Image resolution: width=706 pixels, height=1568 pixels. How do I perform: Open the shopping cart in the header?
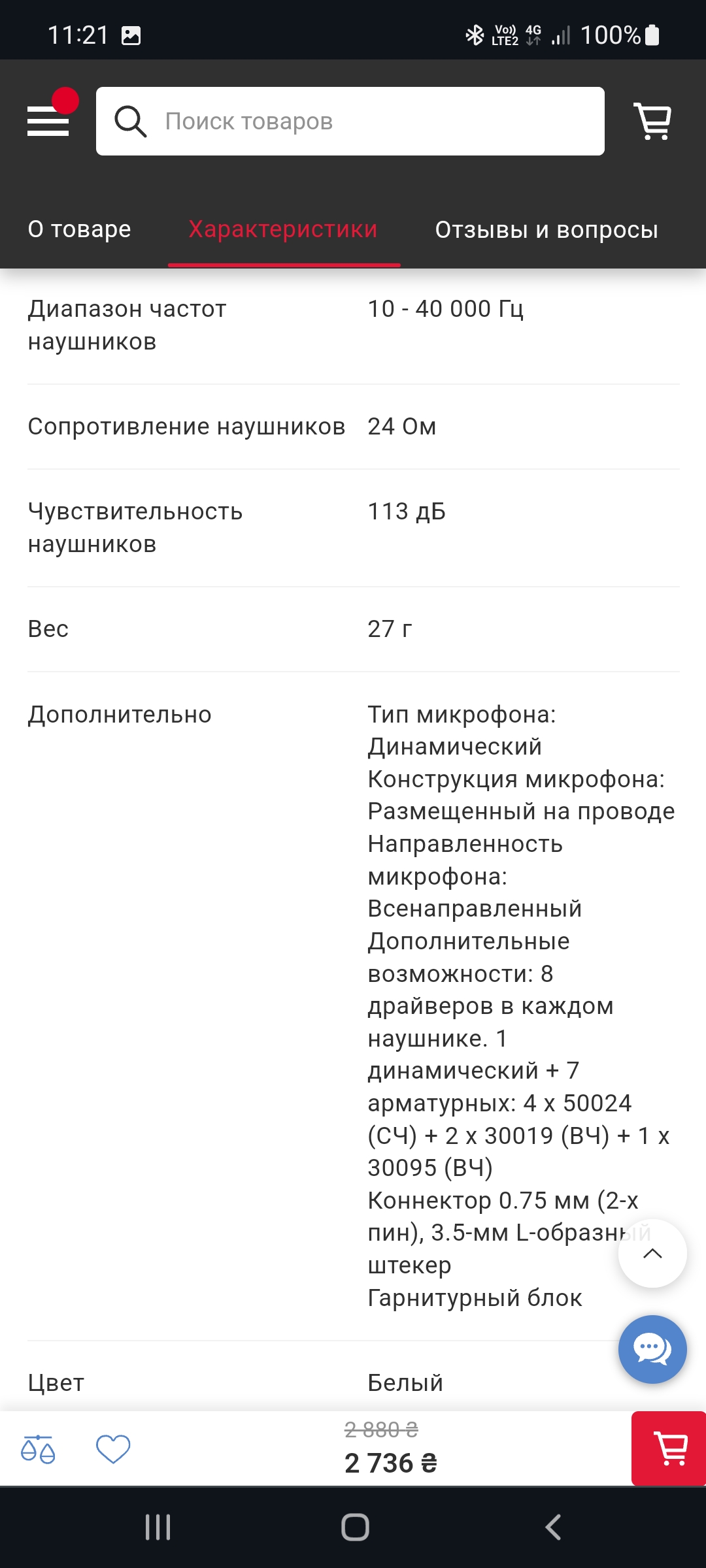653,121
